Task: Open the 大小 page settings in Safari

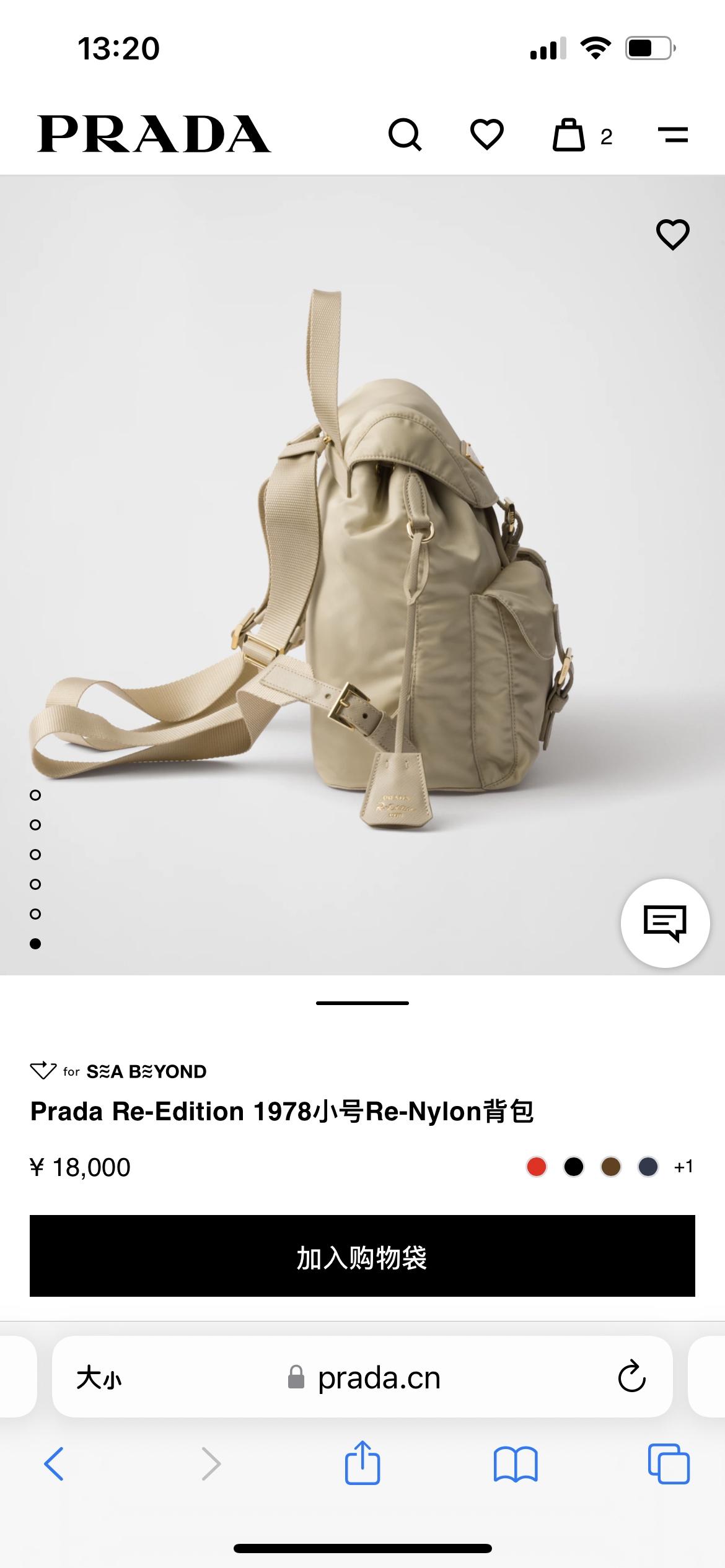Action: tap(99, 1379)
